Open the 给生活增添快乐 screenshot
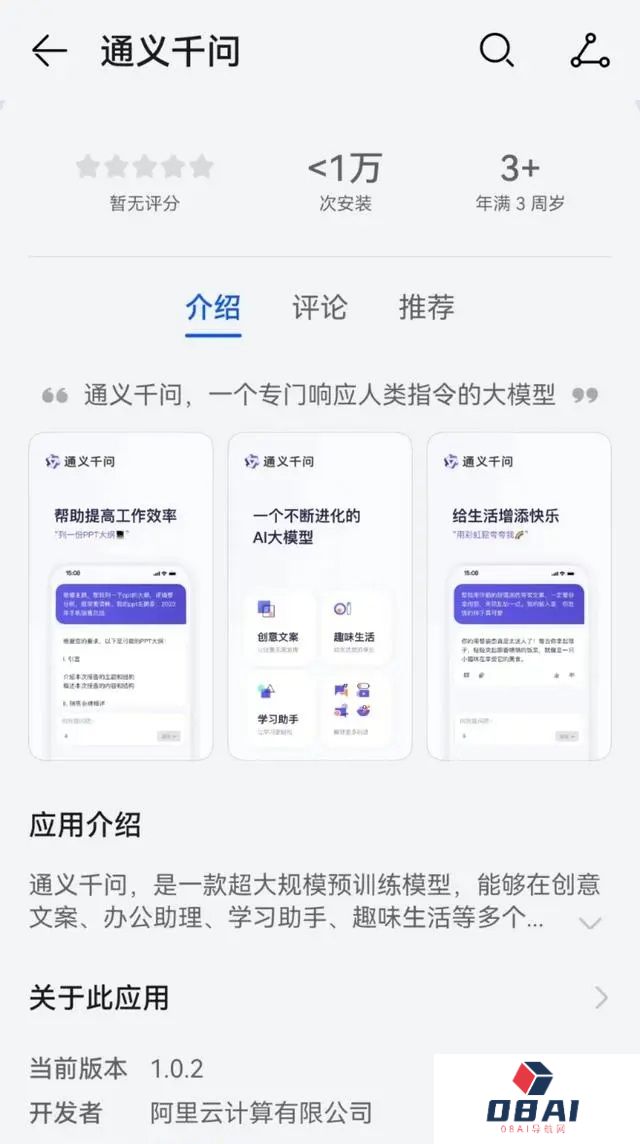Viewport: 640px width, 1144px height. coord(519,596)
